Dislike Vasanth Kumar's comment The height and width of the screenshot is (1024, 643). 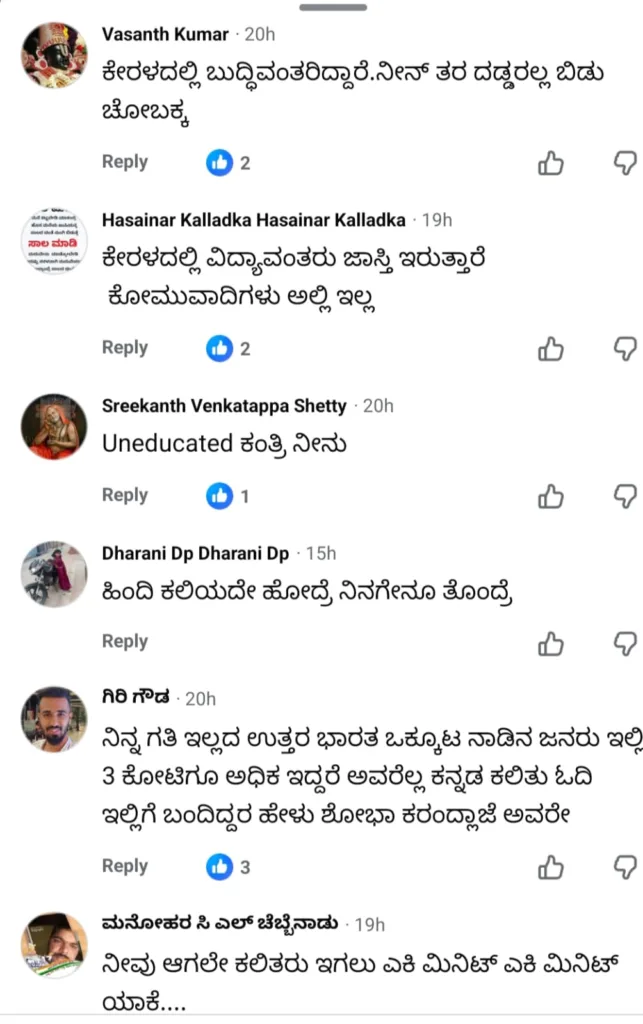click(625, 162)
